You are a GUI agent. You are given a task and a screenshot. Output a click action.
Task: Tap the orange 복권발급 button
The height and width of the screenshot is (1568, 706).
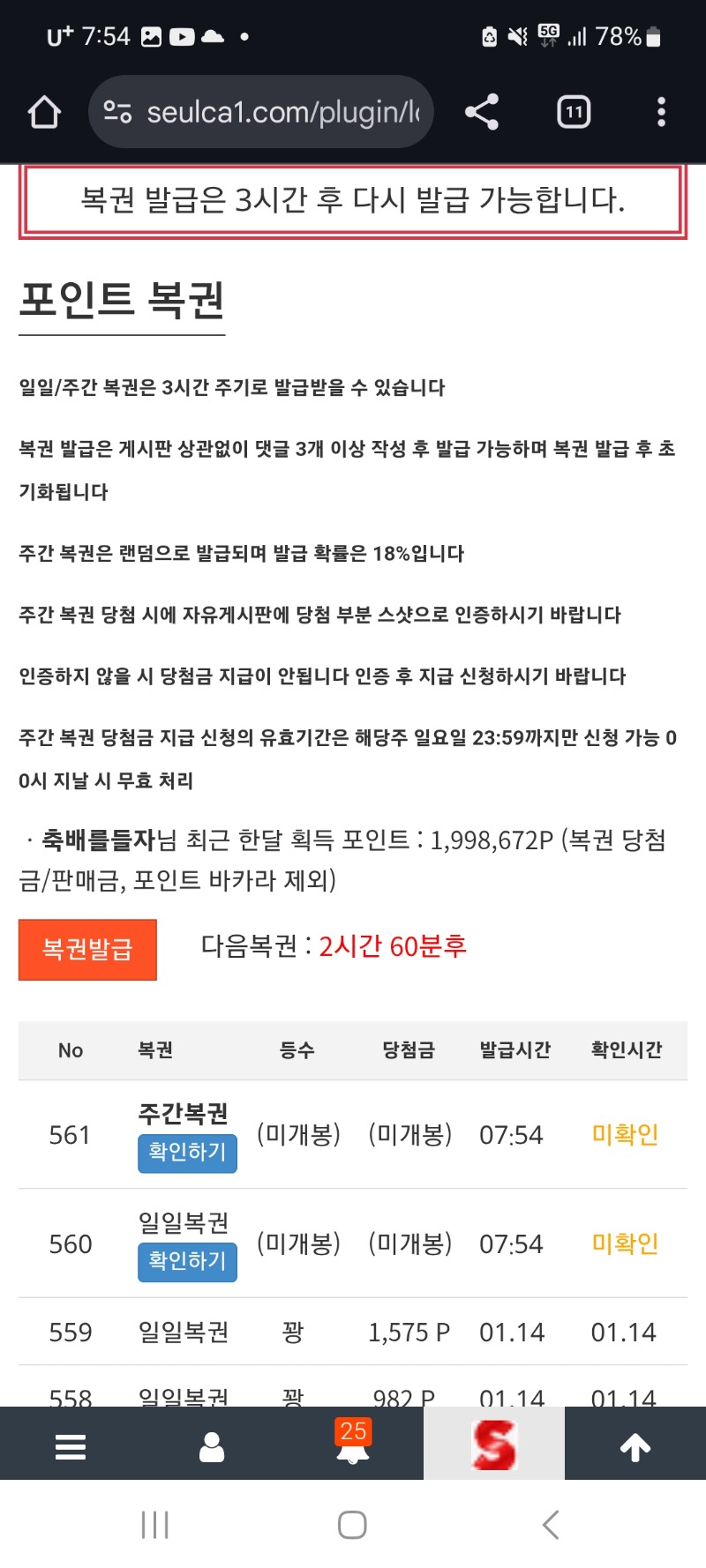coord(87,950)
